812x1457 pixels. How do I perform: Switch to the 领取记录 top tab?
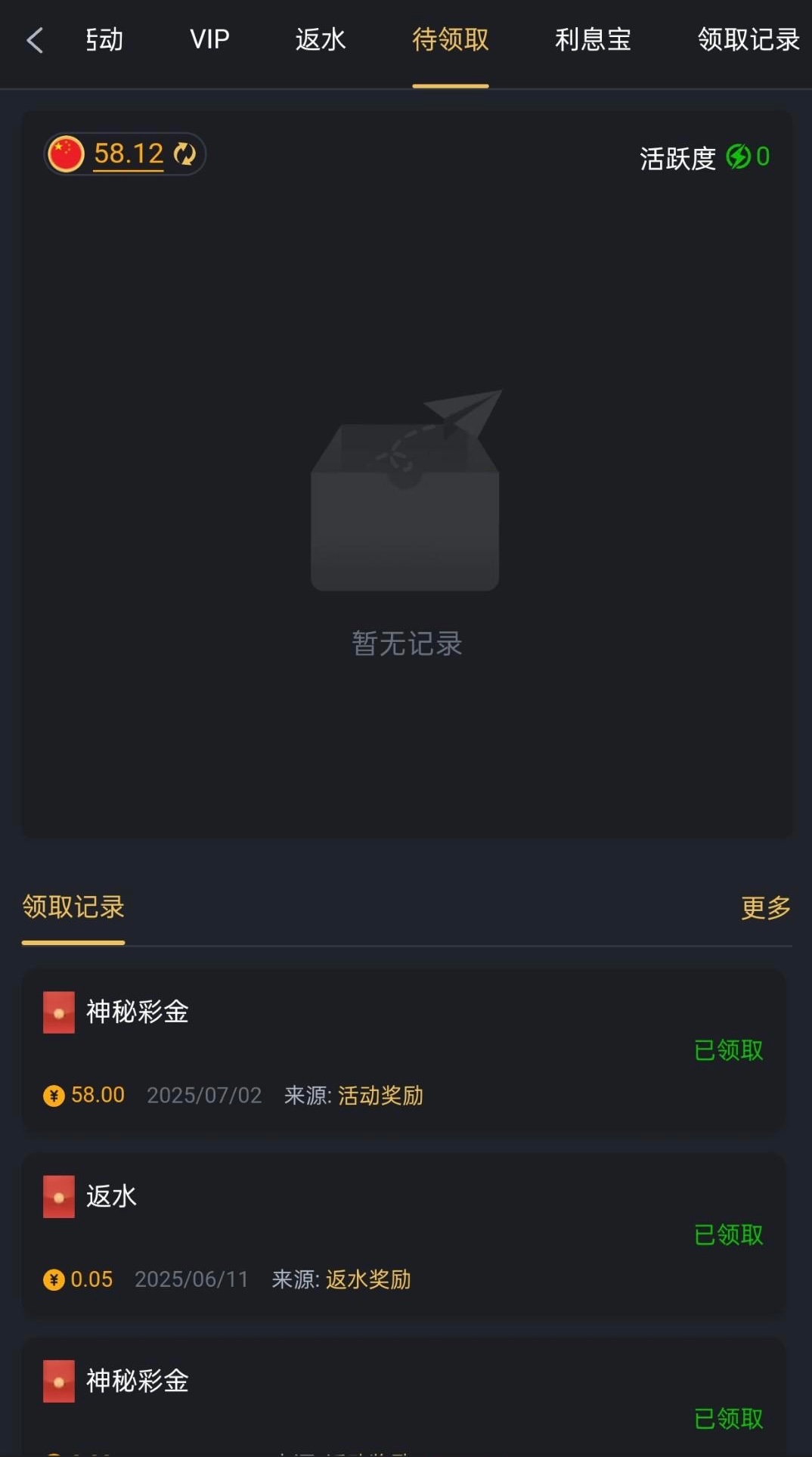coord(748,40)
